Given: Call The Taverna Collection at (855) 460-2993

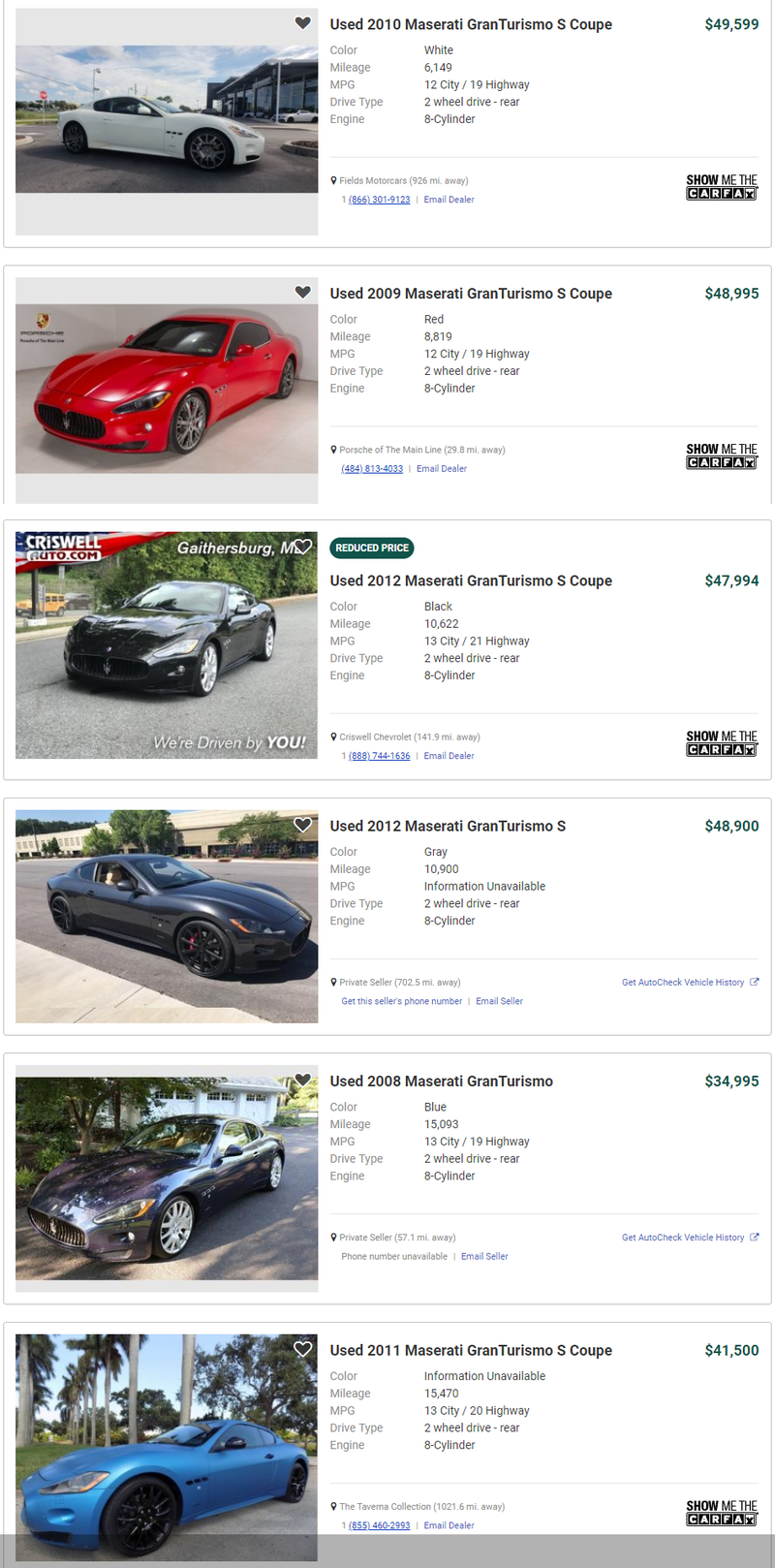Looking at the screenshot, I should [x=379, y=1525].
